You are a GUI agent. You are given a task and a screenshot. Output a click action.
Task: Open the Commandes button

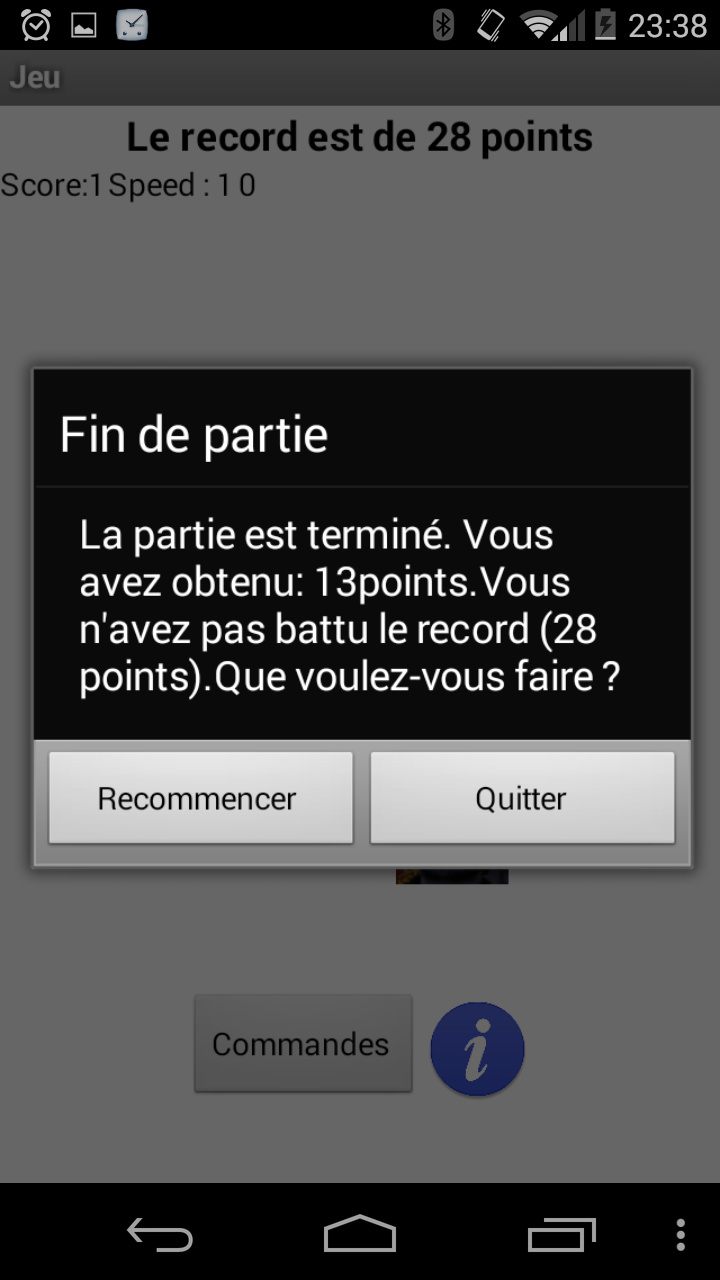[303, 1043]
